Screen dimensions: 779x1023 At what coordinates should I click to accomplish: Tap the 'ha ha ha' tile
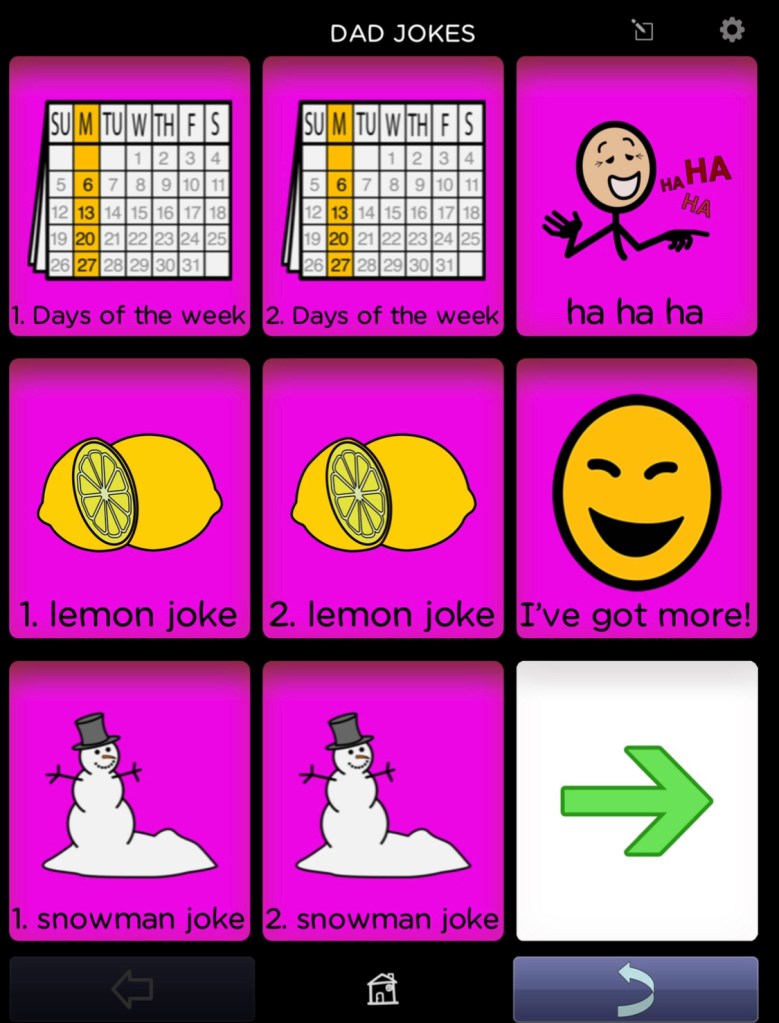point(636,196)
